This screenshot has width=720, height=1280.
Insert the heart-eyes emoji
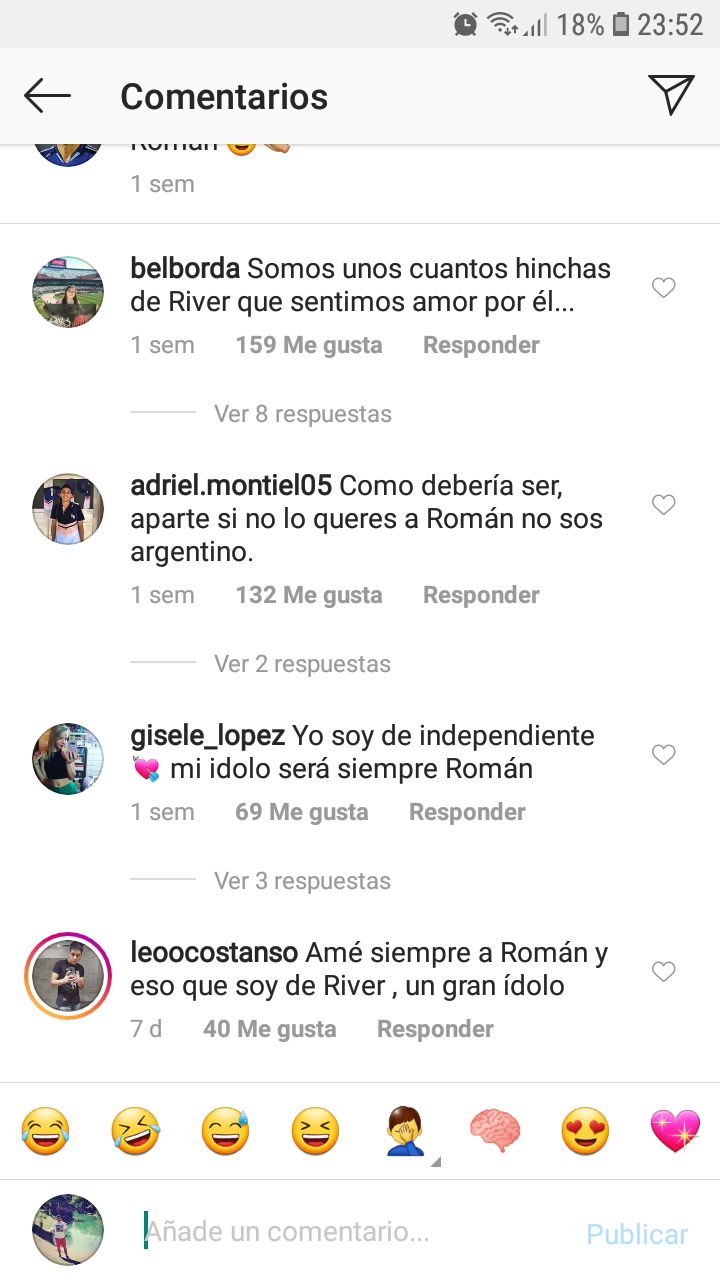pos(585,1133)
